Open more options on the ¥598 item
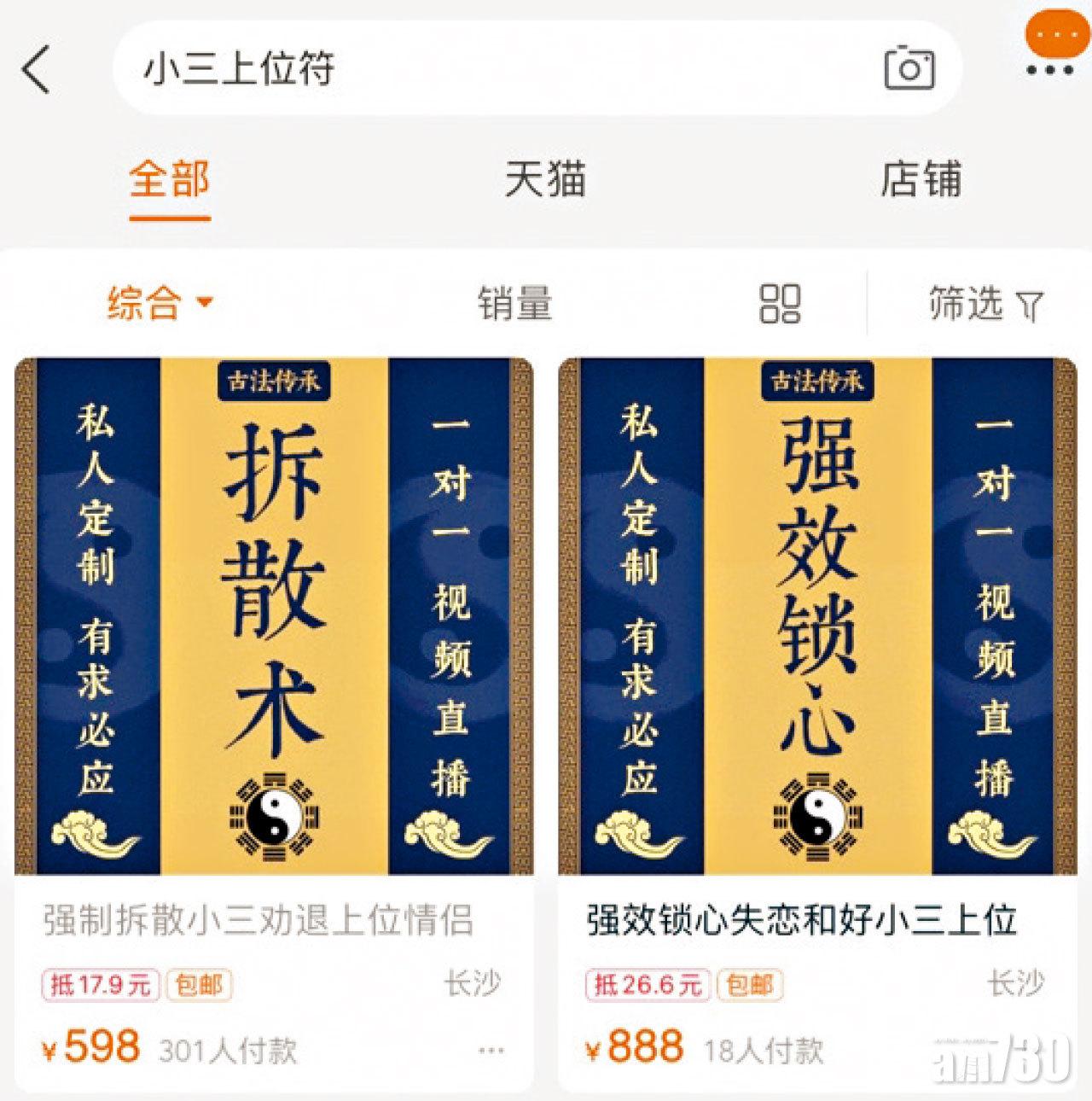This screenshot has height=1101, width=1092. coord(491,1051)
